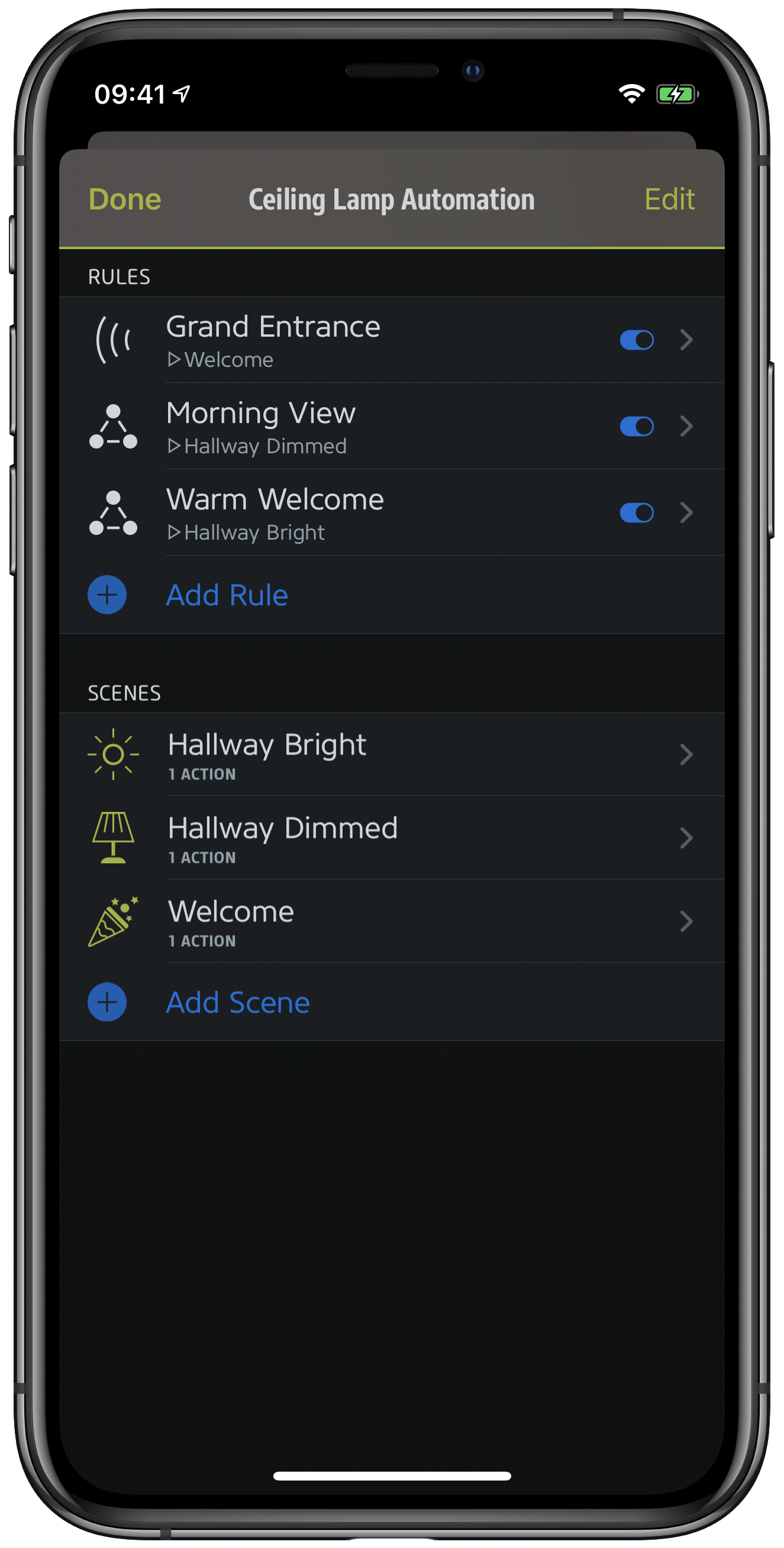Tap Edit in the top bar

pyautogui.click(x=669, y=199)
